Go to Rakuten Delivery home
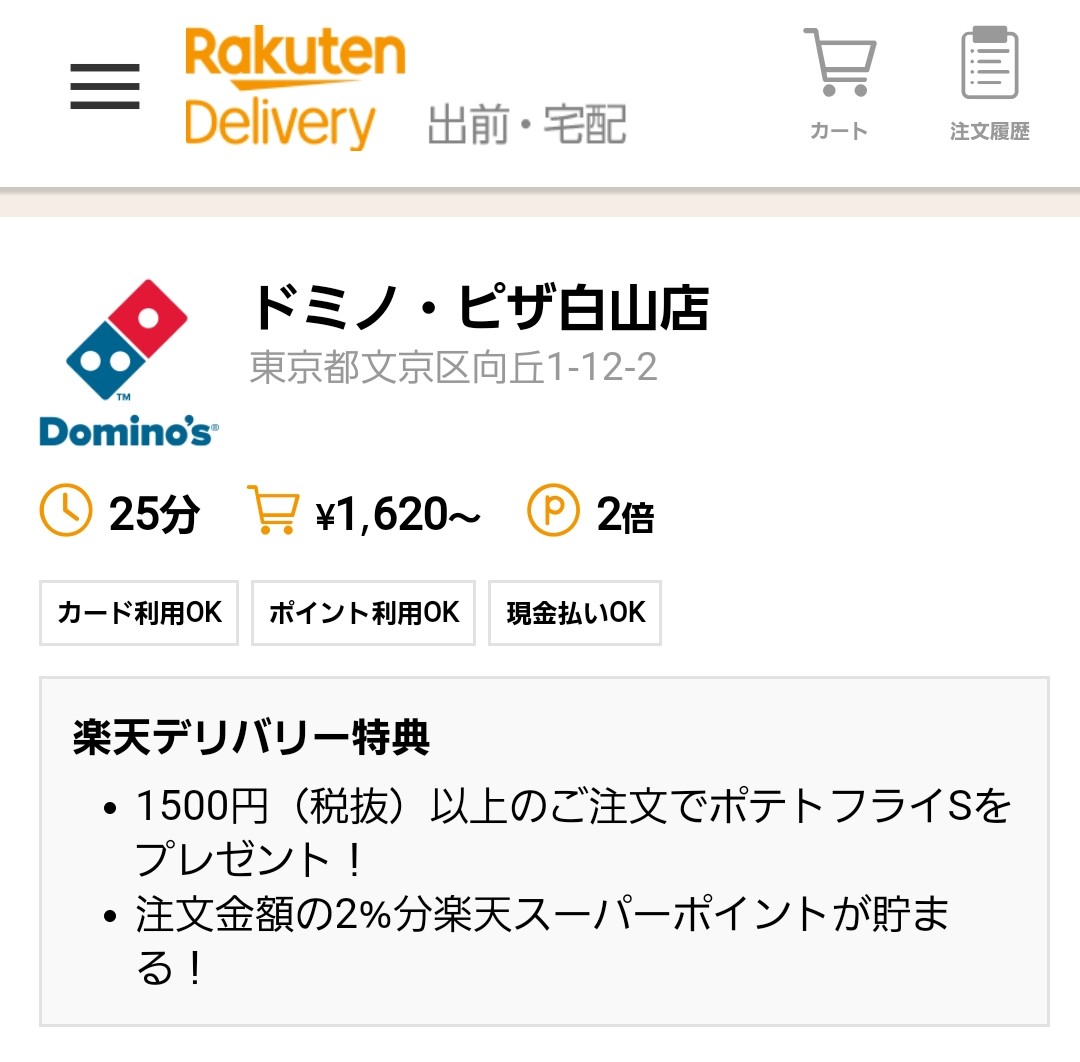1080x1062 pixels. (295, 88)
